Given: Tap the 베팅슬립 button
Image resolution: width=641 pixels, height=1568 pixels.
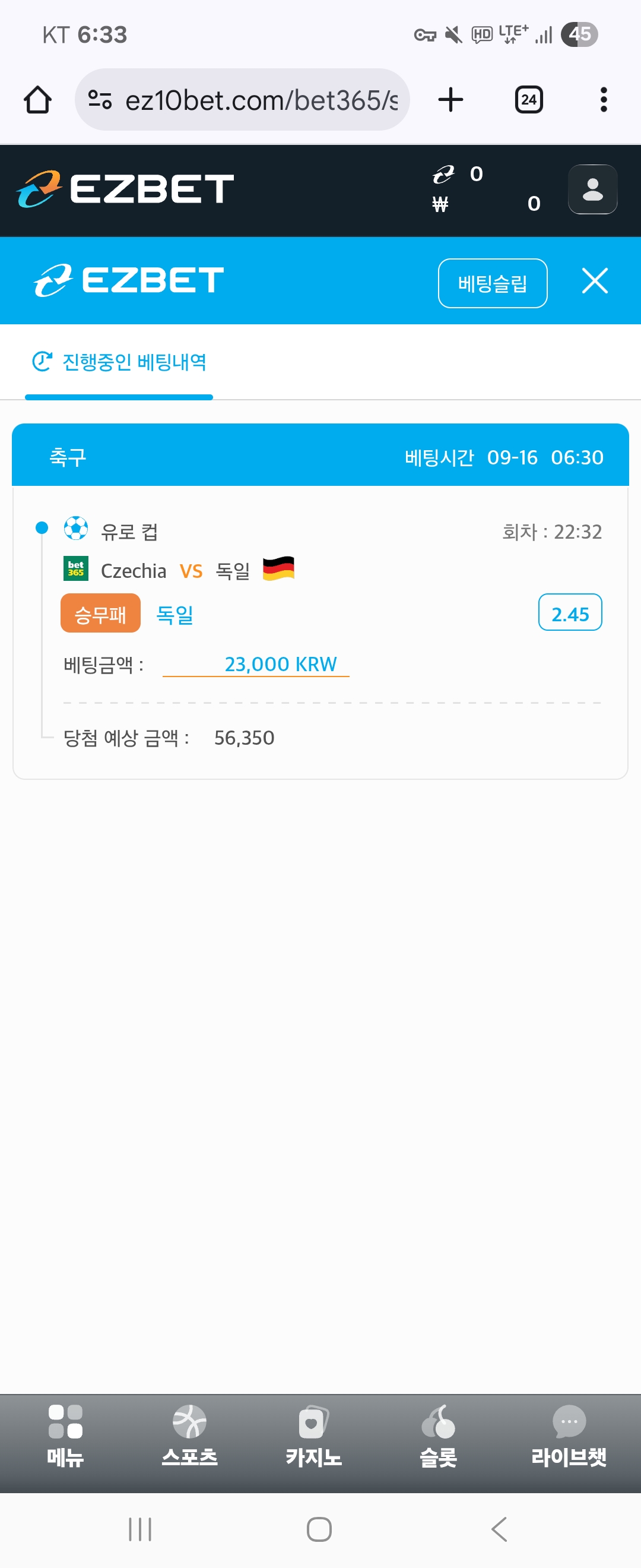Looking at the screenshot, I should pyautogui.click(x=492, y=284).
